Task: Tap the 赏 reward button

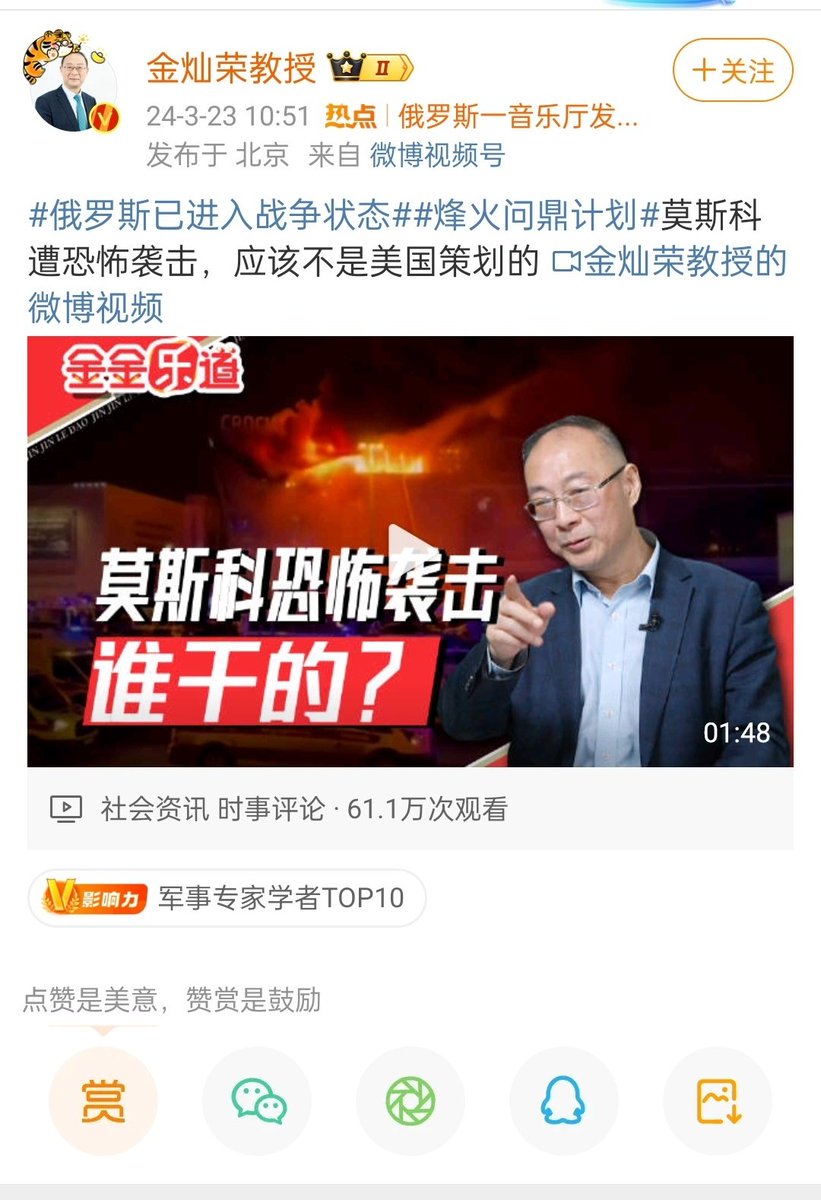Action: click(x=103, y=1100)
